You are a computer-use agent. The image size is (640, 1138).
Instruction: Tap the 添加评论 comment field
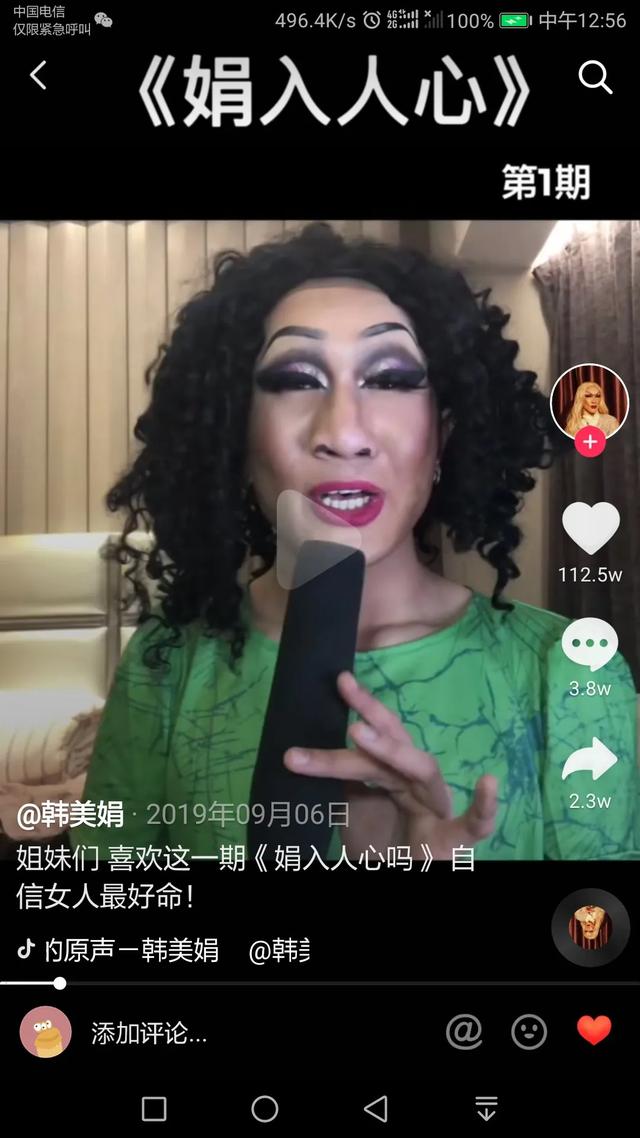pyautogui.click(x=150, y=1033)
